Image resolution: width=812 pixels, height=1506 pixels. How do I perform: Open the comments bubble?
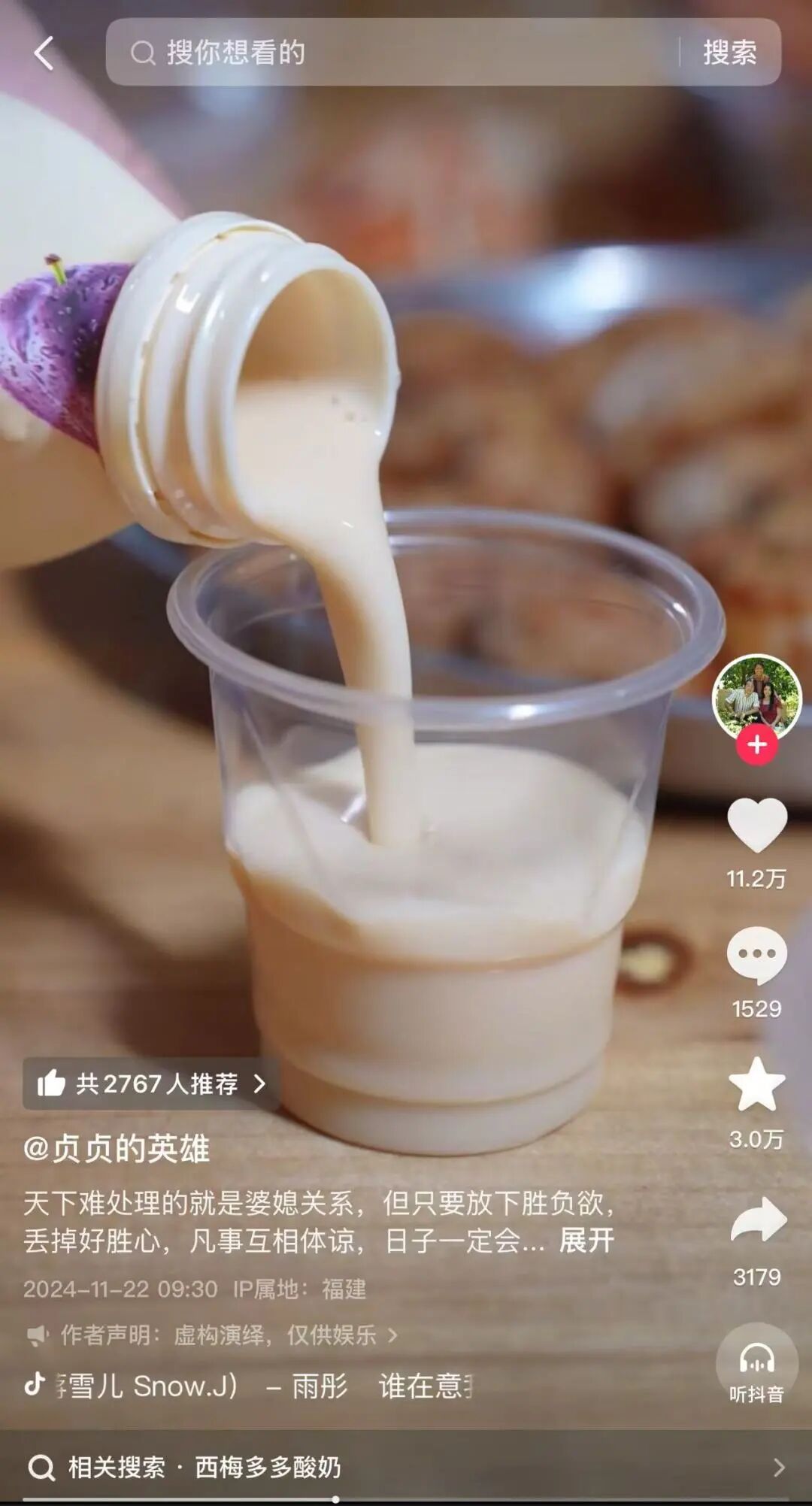pos(756,955)
